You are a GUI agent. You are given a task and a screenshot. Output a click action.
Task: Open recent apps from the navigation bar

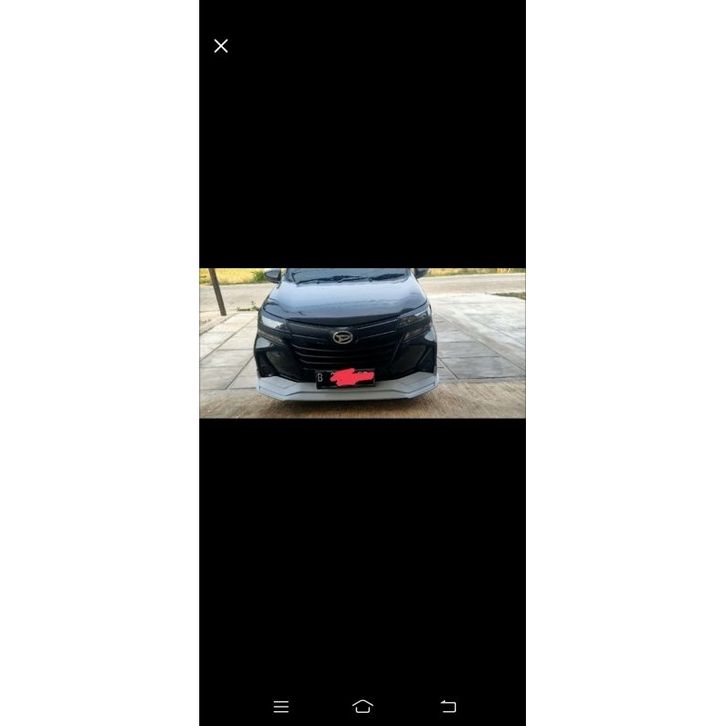(281, 706)
